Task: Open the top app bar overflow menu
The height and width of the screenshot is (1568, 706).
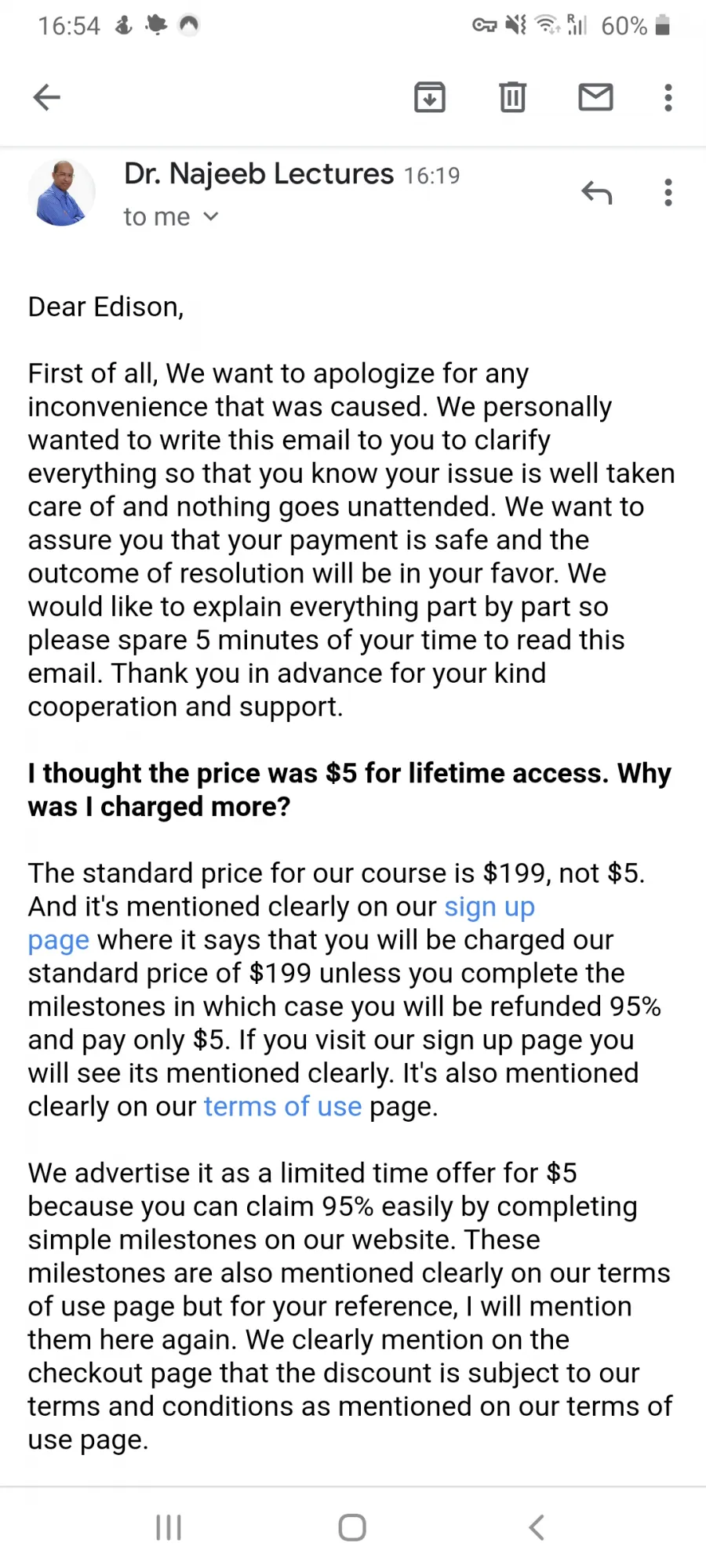Action: [668, 97]
